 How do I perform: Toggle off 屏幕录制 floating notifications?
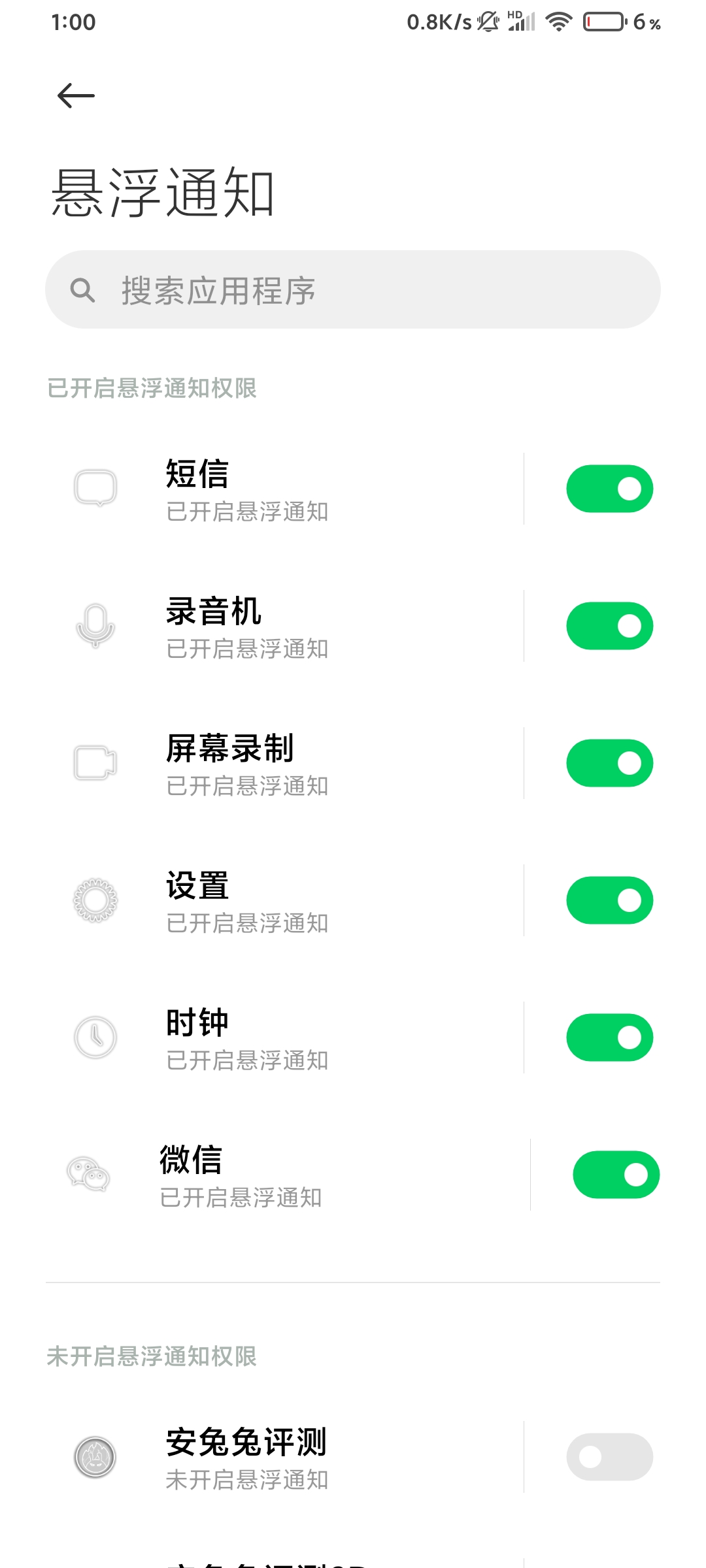pos(609,763)
